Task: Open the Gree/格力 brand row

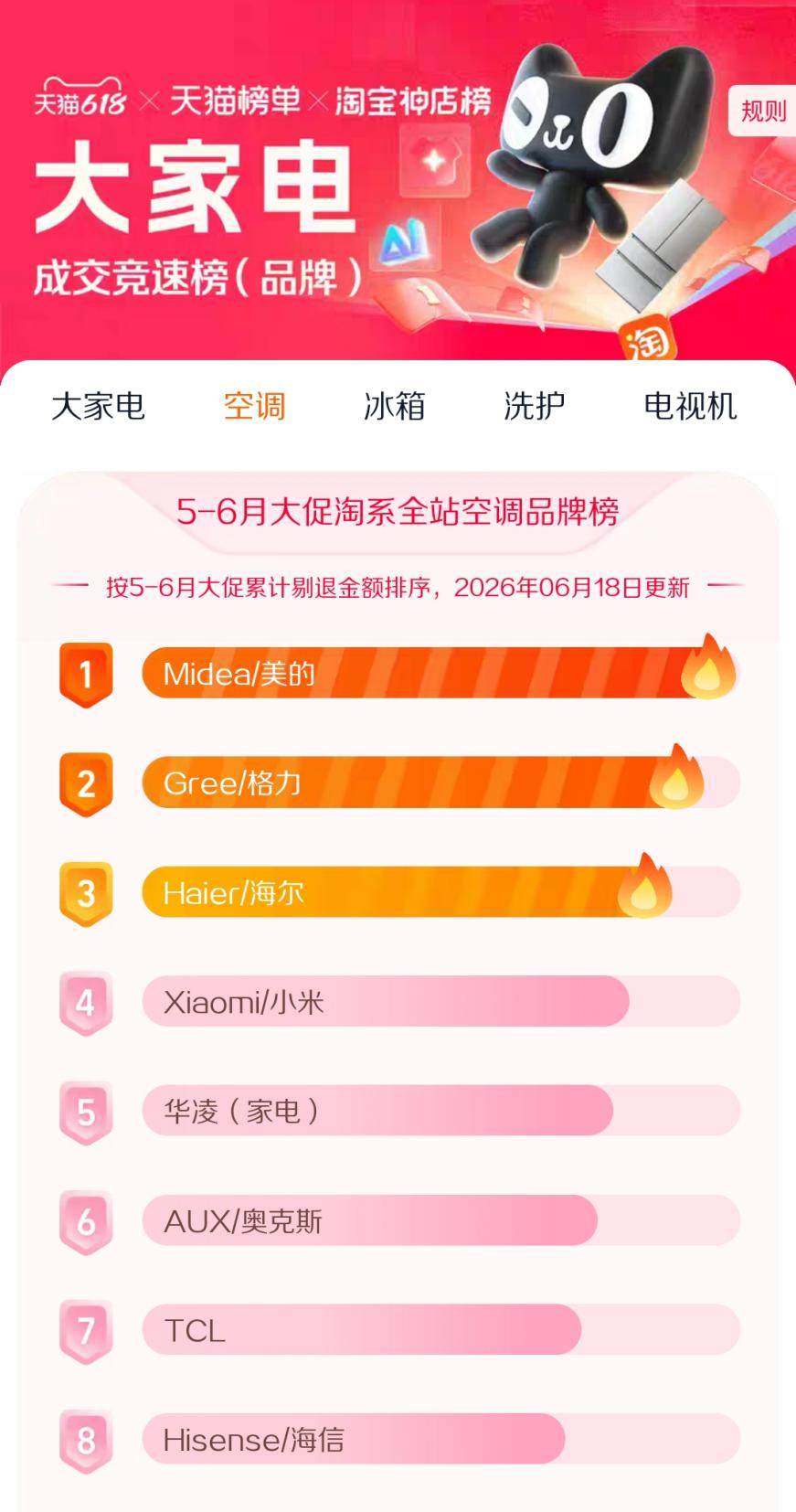Action: 398,783
